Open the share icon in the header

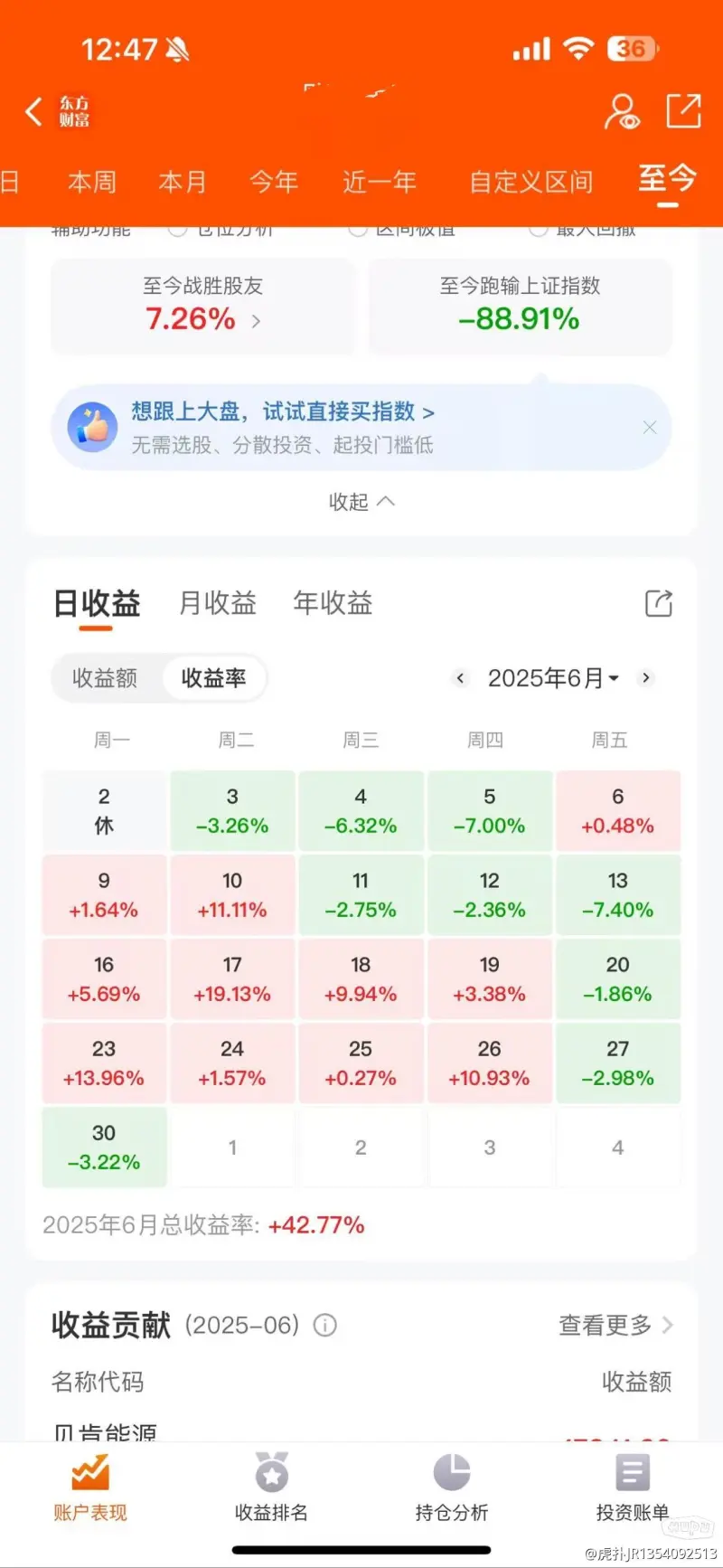683,111
